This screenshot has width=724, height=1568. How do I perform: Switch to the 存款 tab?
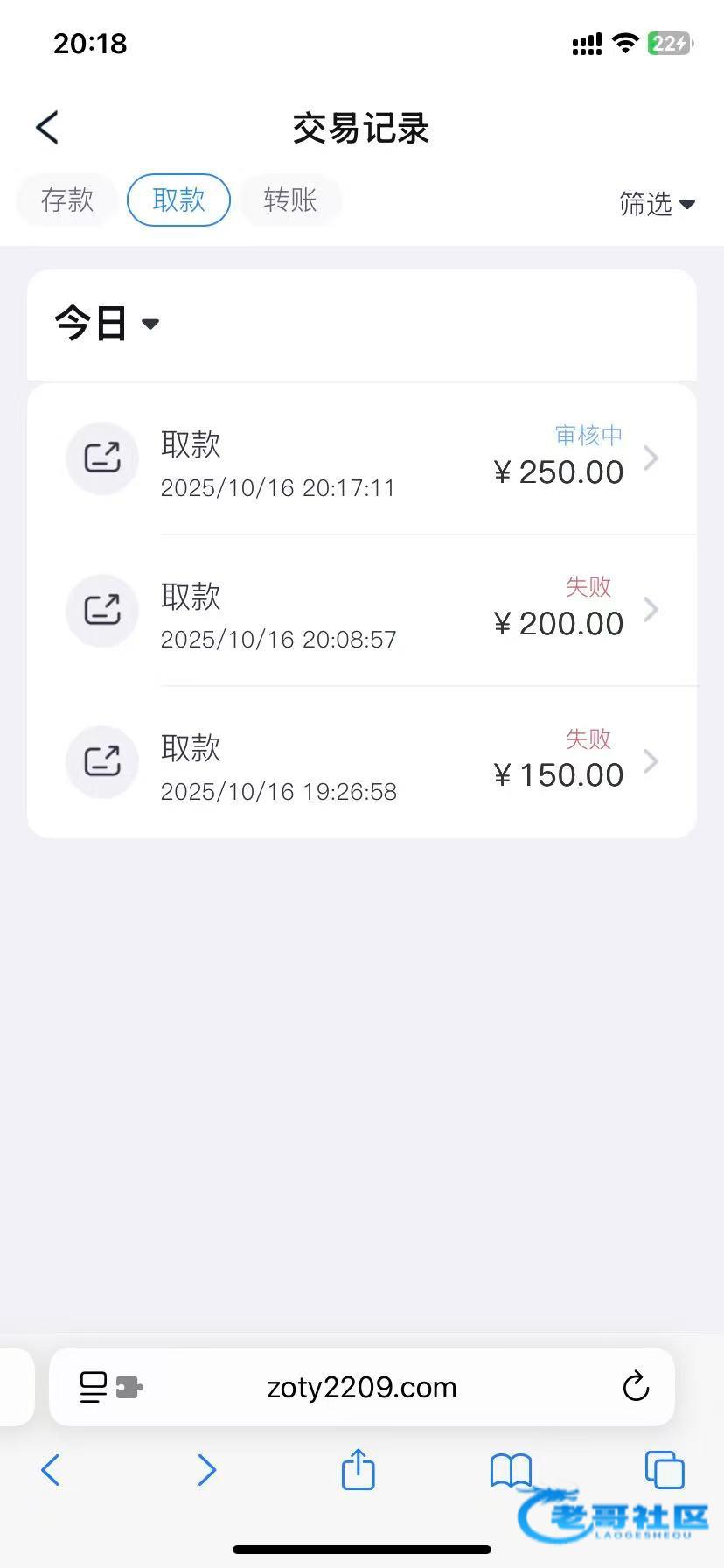click(67, 200)
